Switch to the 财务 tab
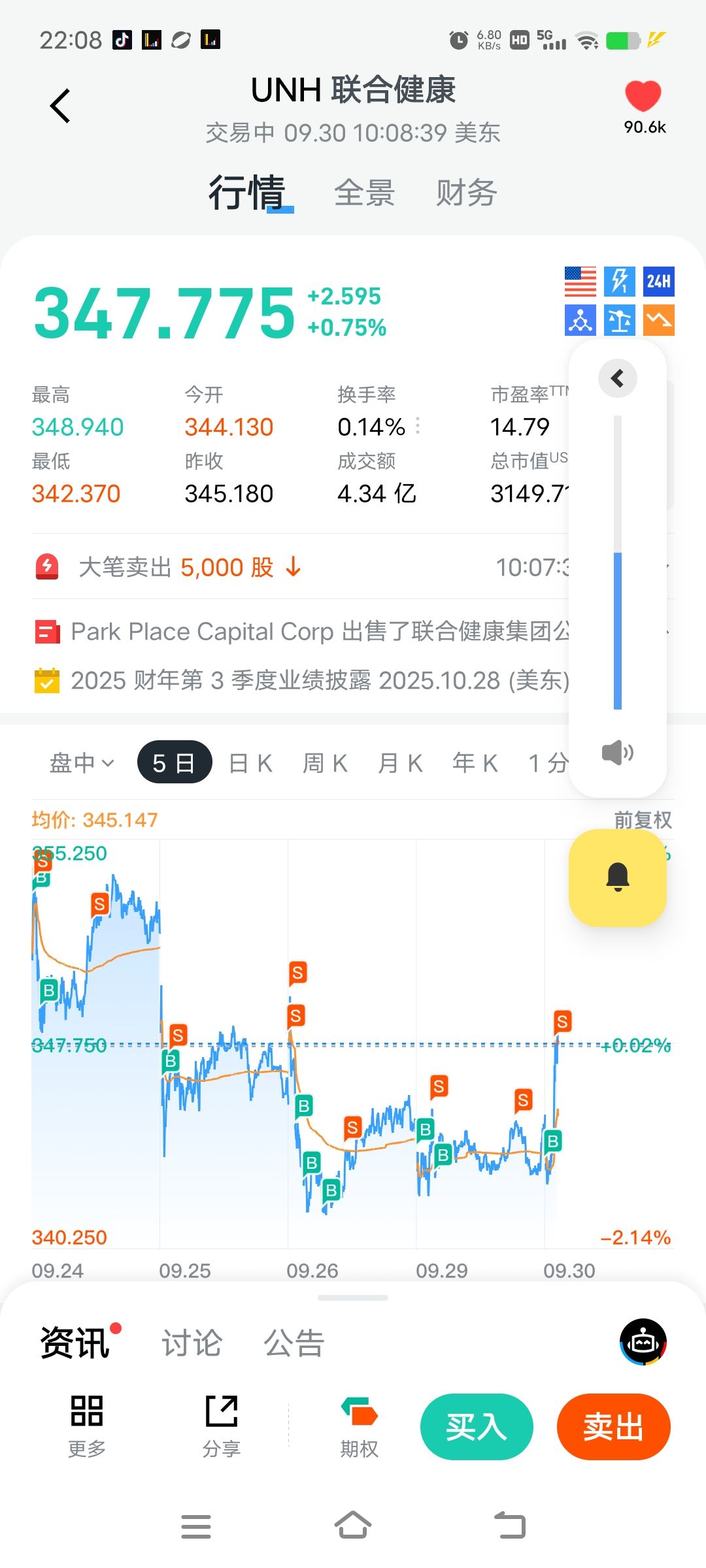This screenshot has width=706, height=1568. 467,193
